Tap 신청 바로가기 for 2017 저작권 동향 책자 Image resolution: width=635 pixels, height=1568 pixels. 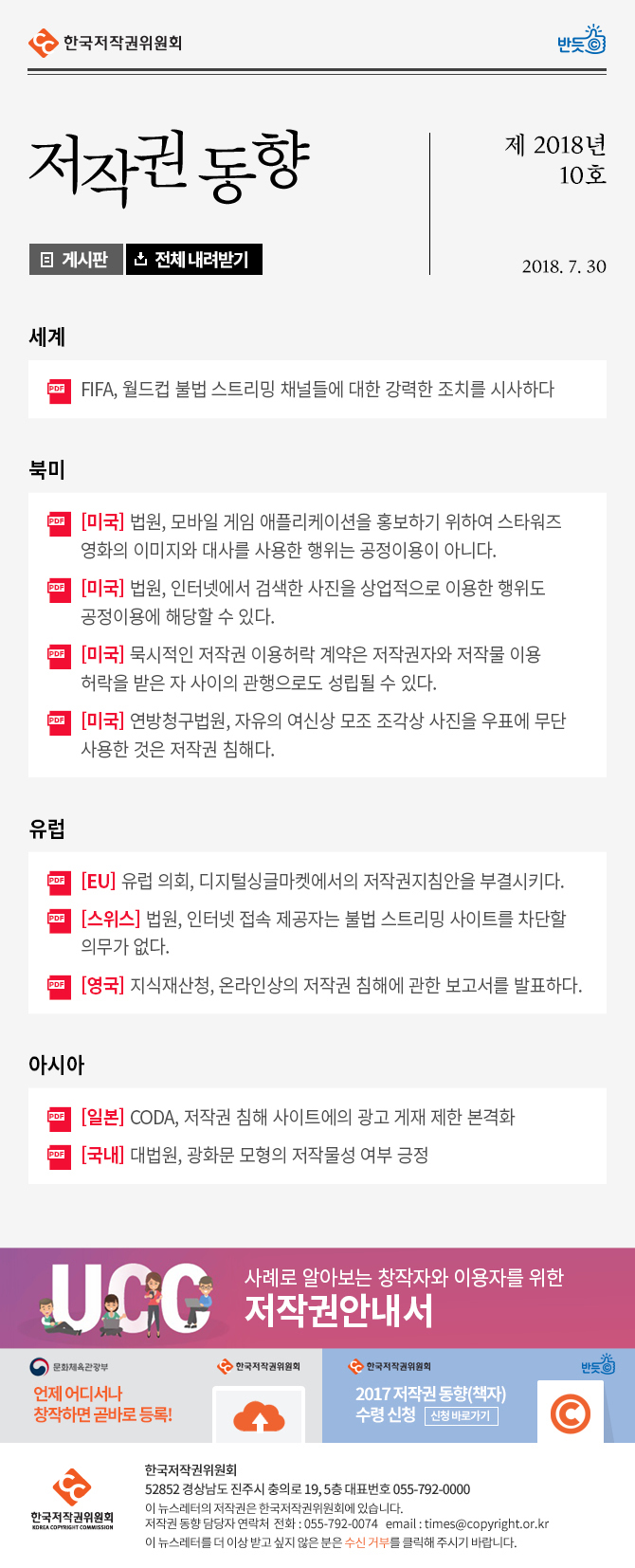pyautogui.click(x=461, y=1416)
